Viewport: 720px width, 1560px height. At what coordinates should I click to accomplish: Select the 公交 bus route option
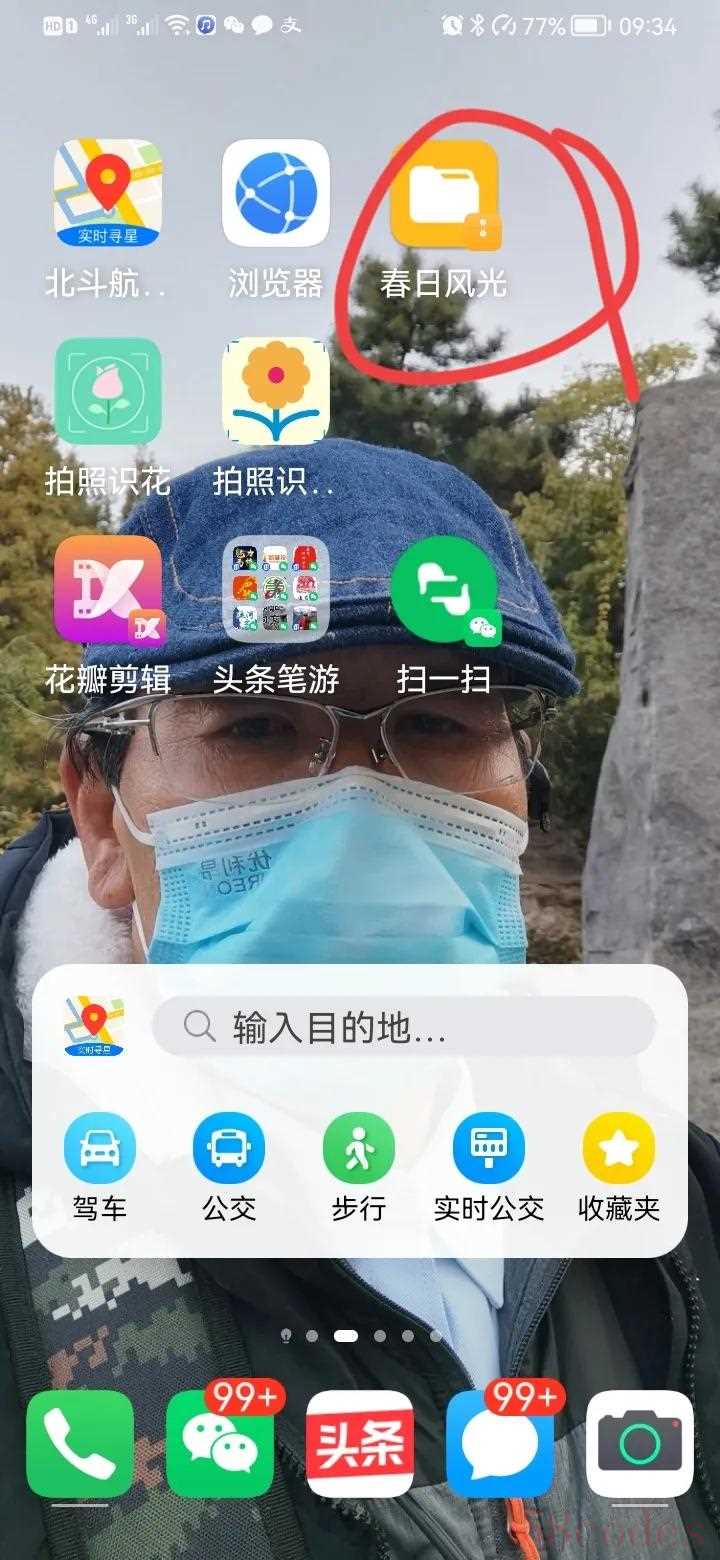229,1148
